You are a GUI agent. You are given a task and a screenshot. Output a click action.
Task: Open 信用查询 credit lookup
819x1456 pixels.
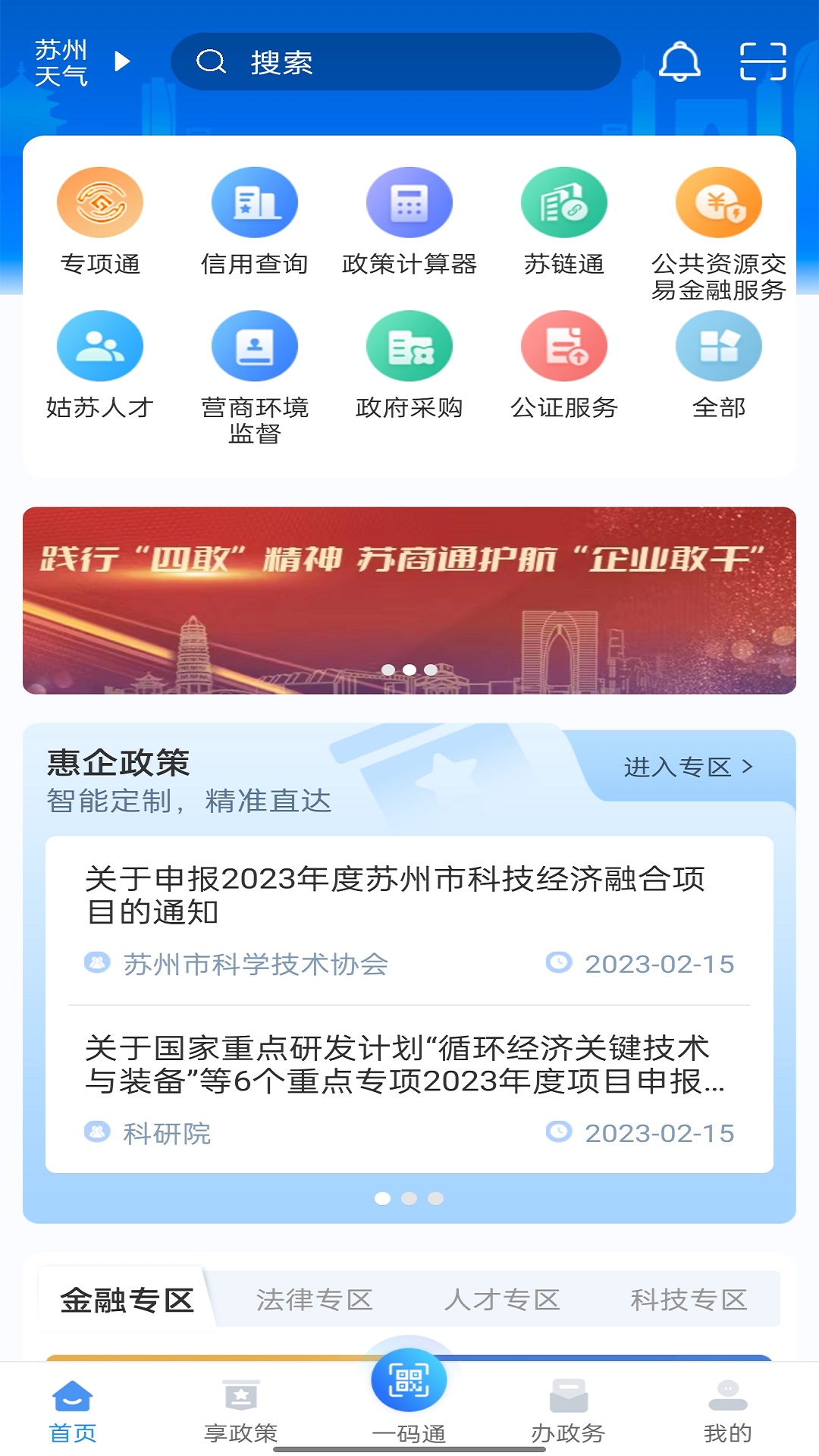(255, 221)
